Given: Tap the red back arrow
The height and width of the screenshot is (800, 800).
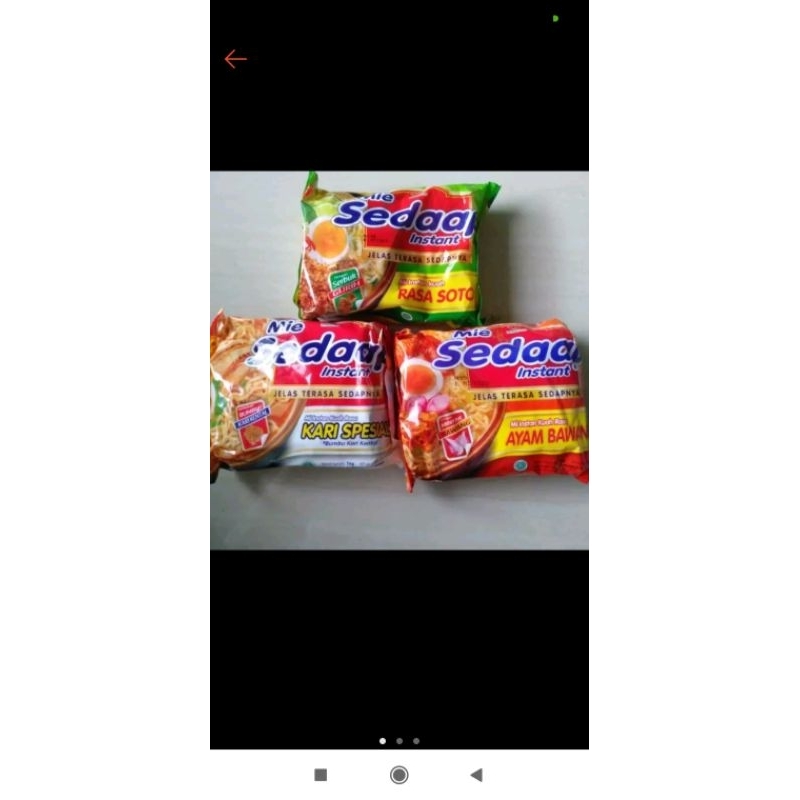Looking at the screenshot, I should 235,59.
